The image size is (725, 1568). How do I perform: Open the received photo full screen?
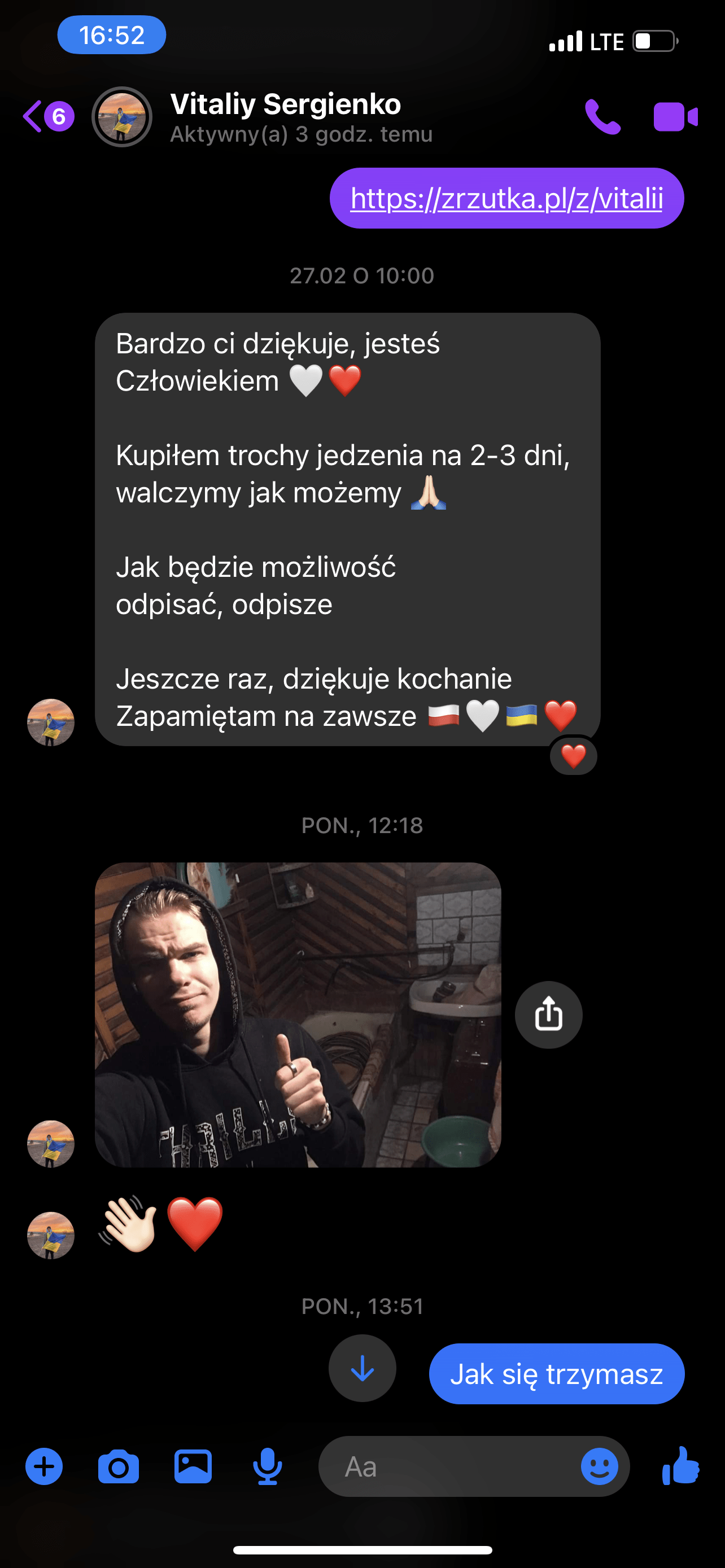click(x=298, y=1014)
